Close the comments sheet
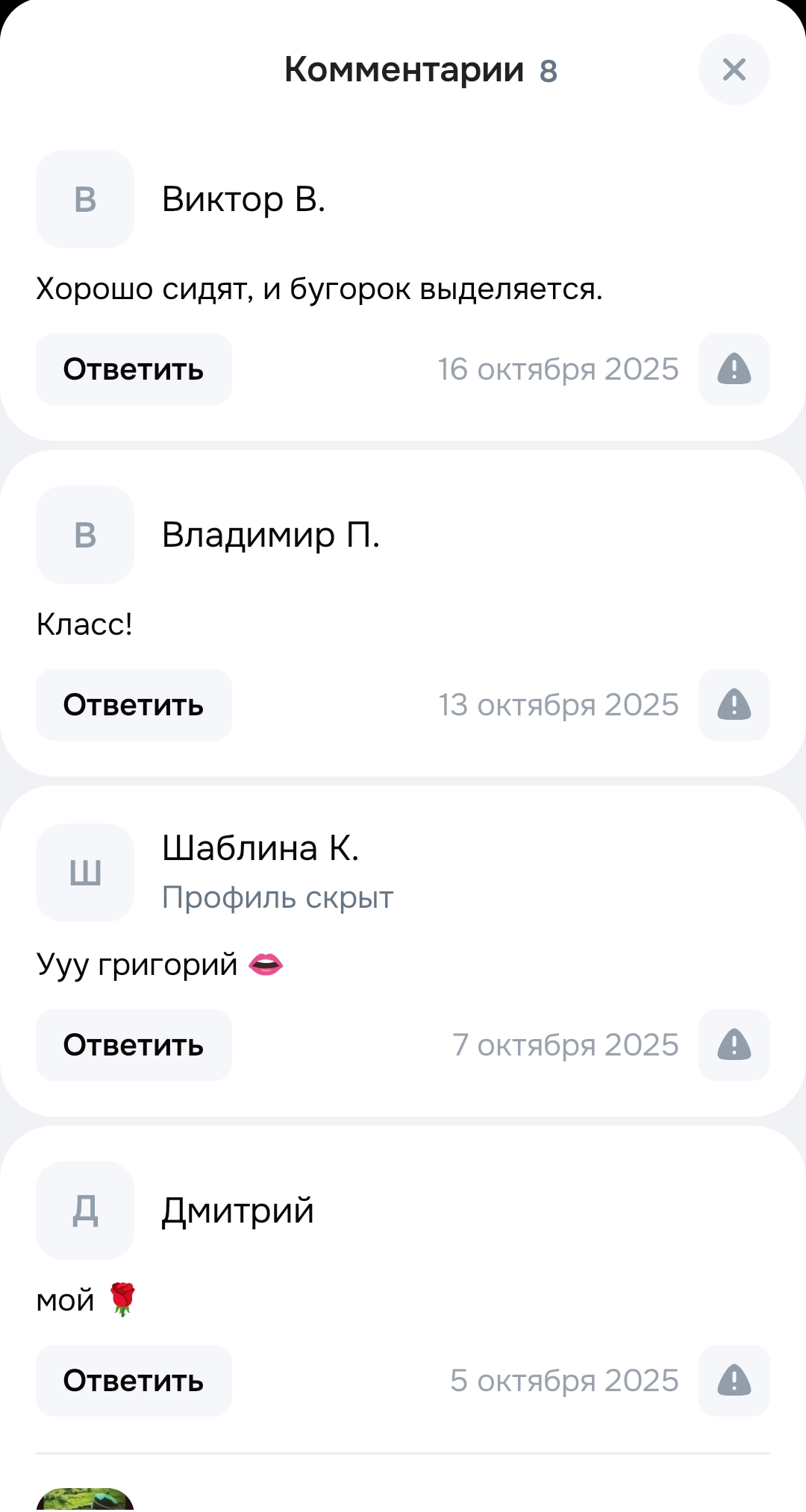The width and height of the screenshot is (806, 1512). coord(734,69)
